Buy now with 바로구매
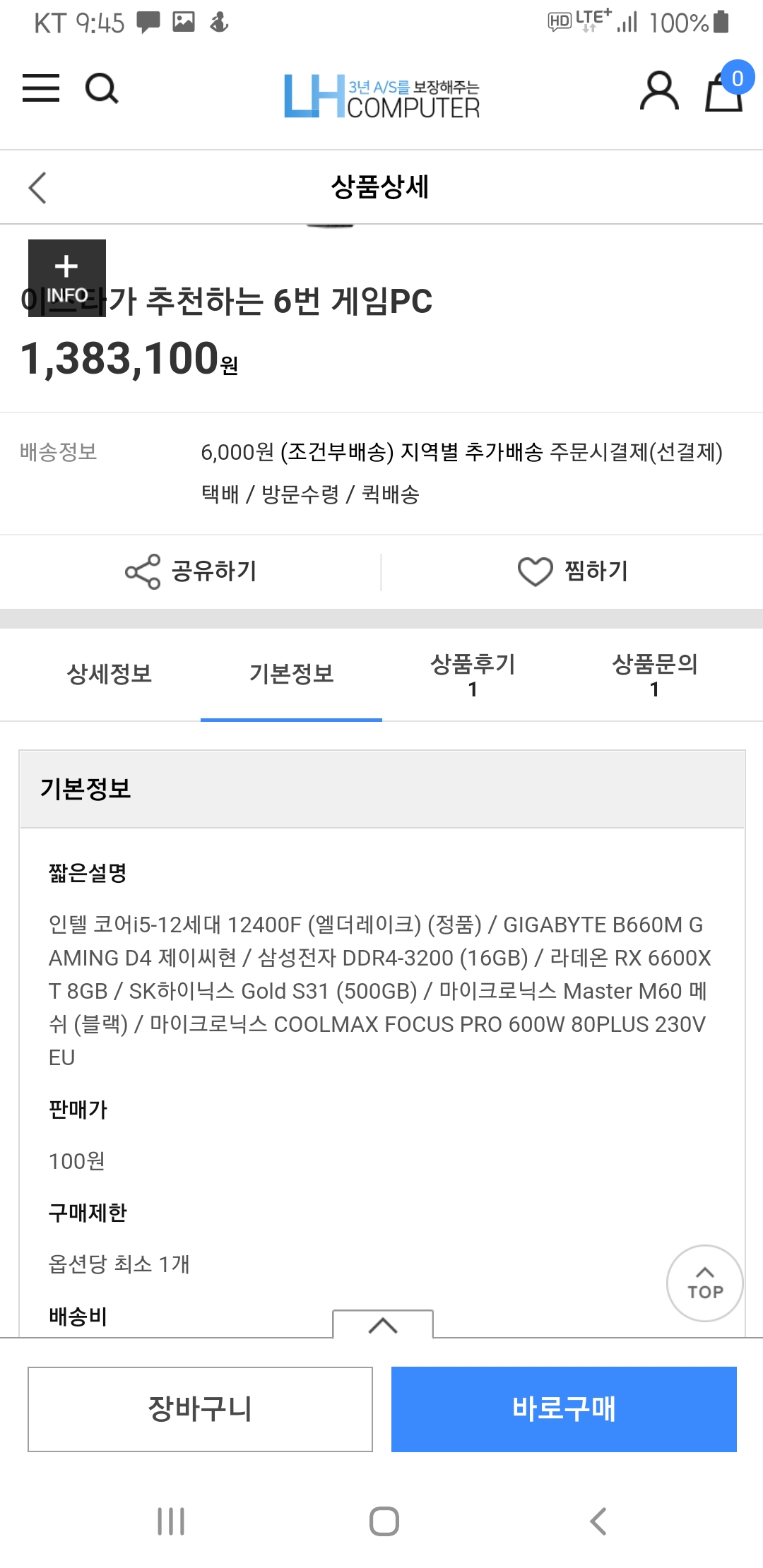Image resolution: width=763 pixels, height=1568 pixels. point(564,1409)
